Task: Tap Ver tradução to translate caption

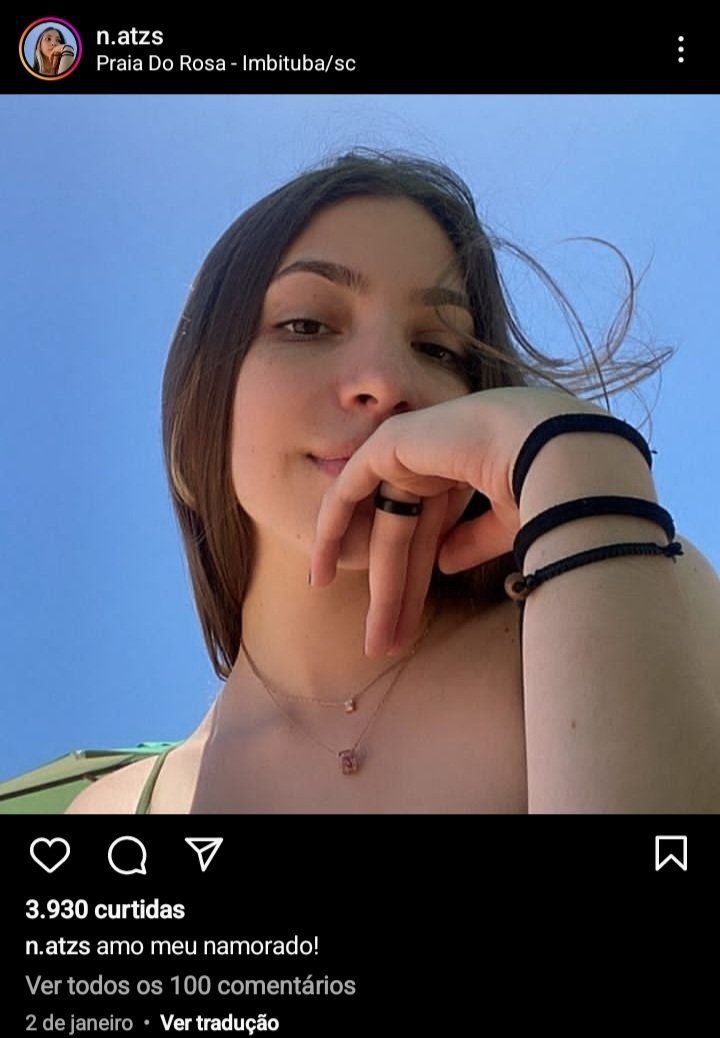Action: 219,1023
